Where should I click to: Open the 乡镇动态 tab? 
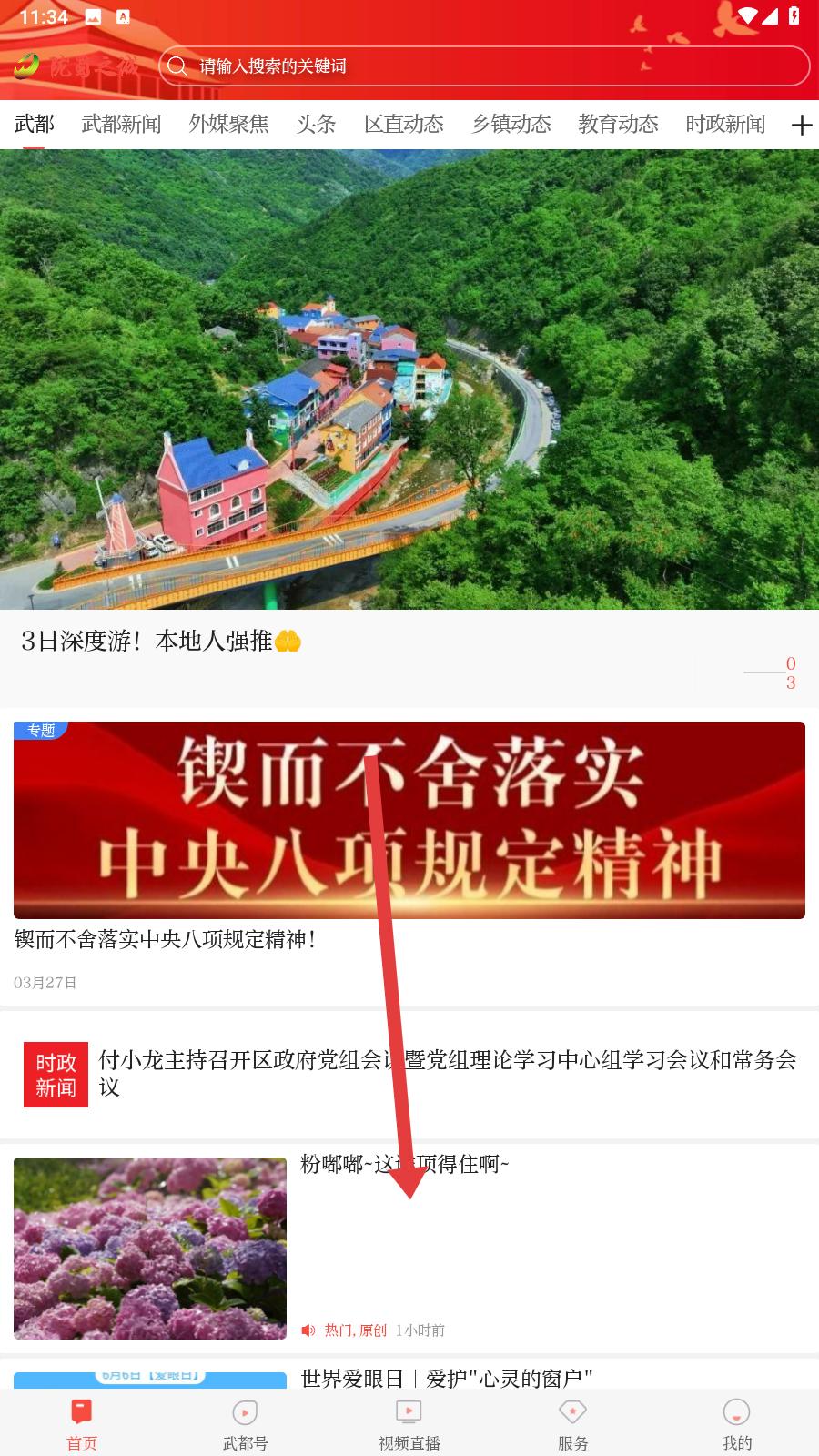pos(511,124)
